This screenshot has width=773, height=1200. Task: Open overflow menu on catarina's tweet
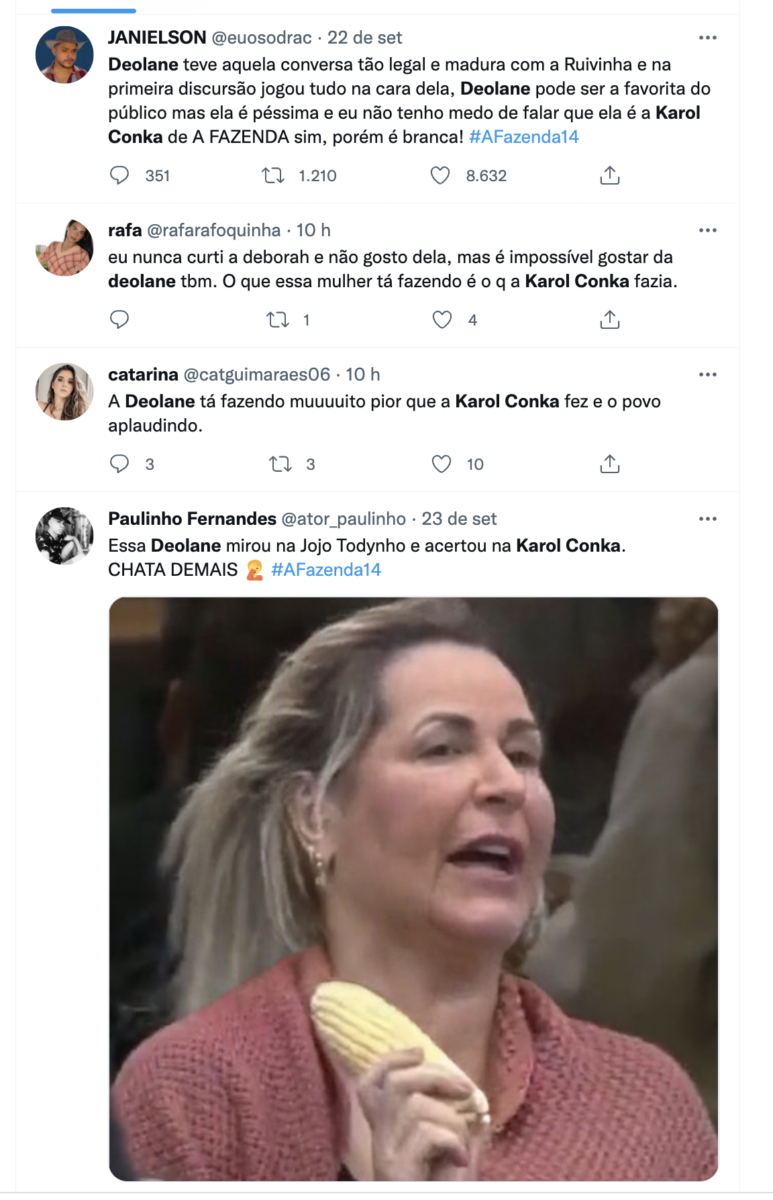tap(708, 375)
